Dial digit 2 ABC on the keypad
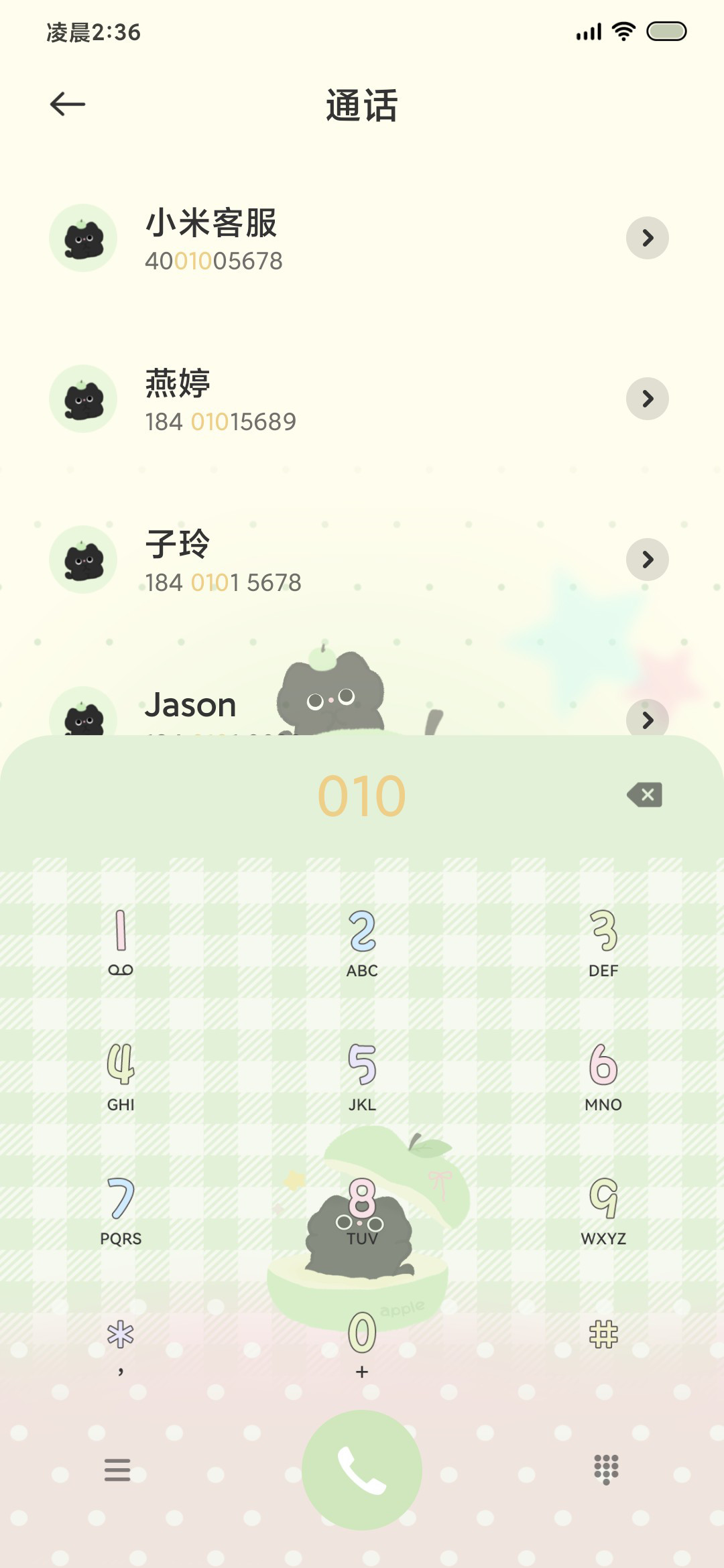The image size is (724, 1568). point(362,942)
